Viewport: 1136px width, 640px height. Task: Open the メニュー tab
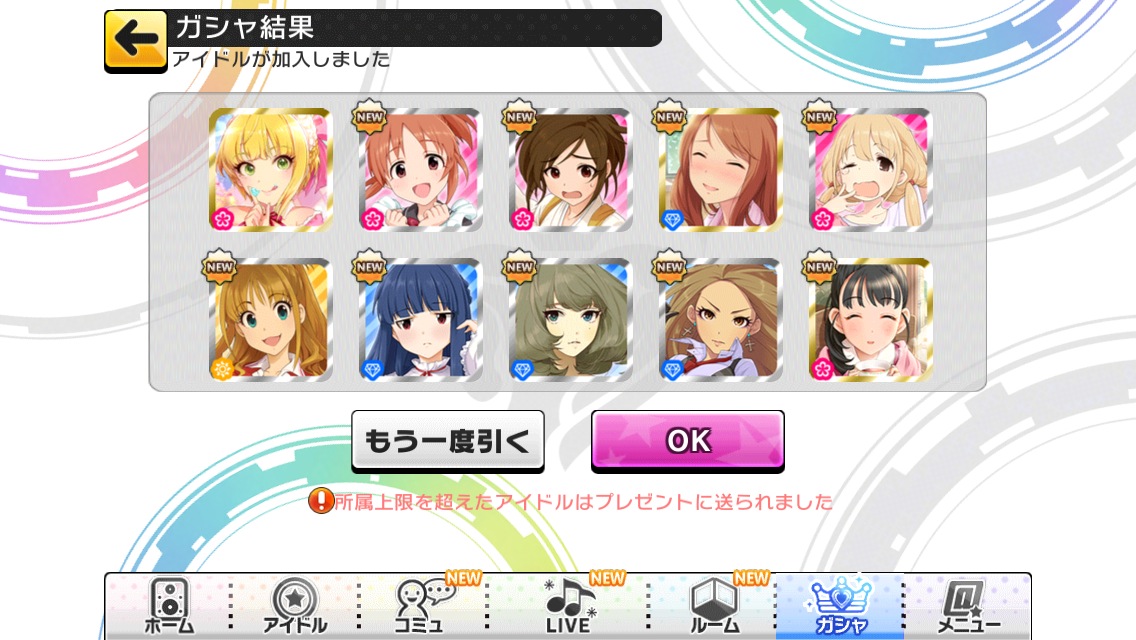click(x=968, y=607)
